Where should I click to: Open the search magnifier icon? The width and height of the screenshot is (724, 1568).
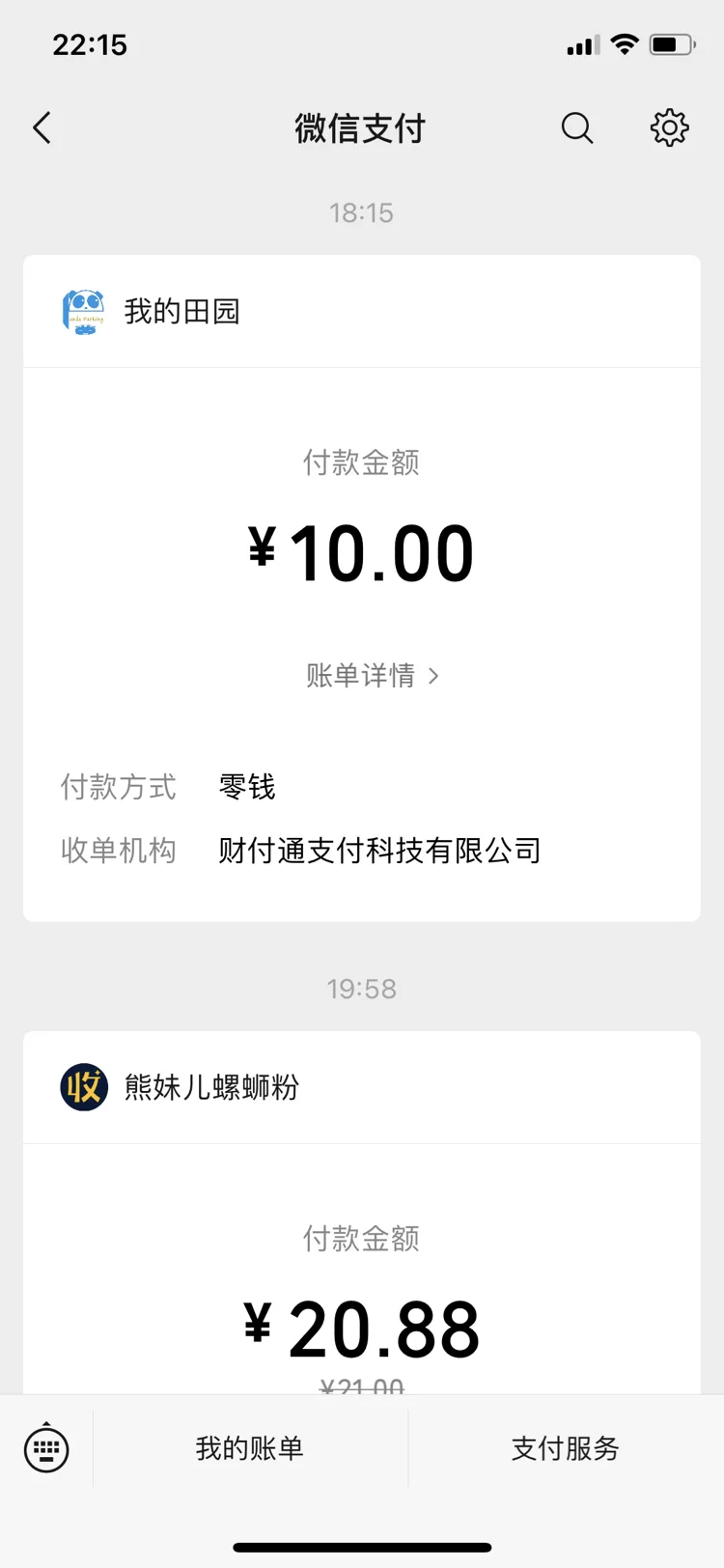pos(577,127)
